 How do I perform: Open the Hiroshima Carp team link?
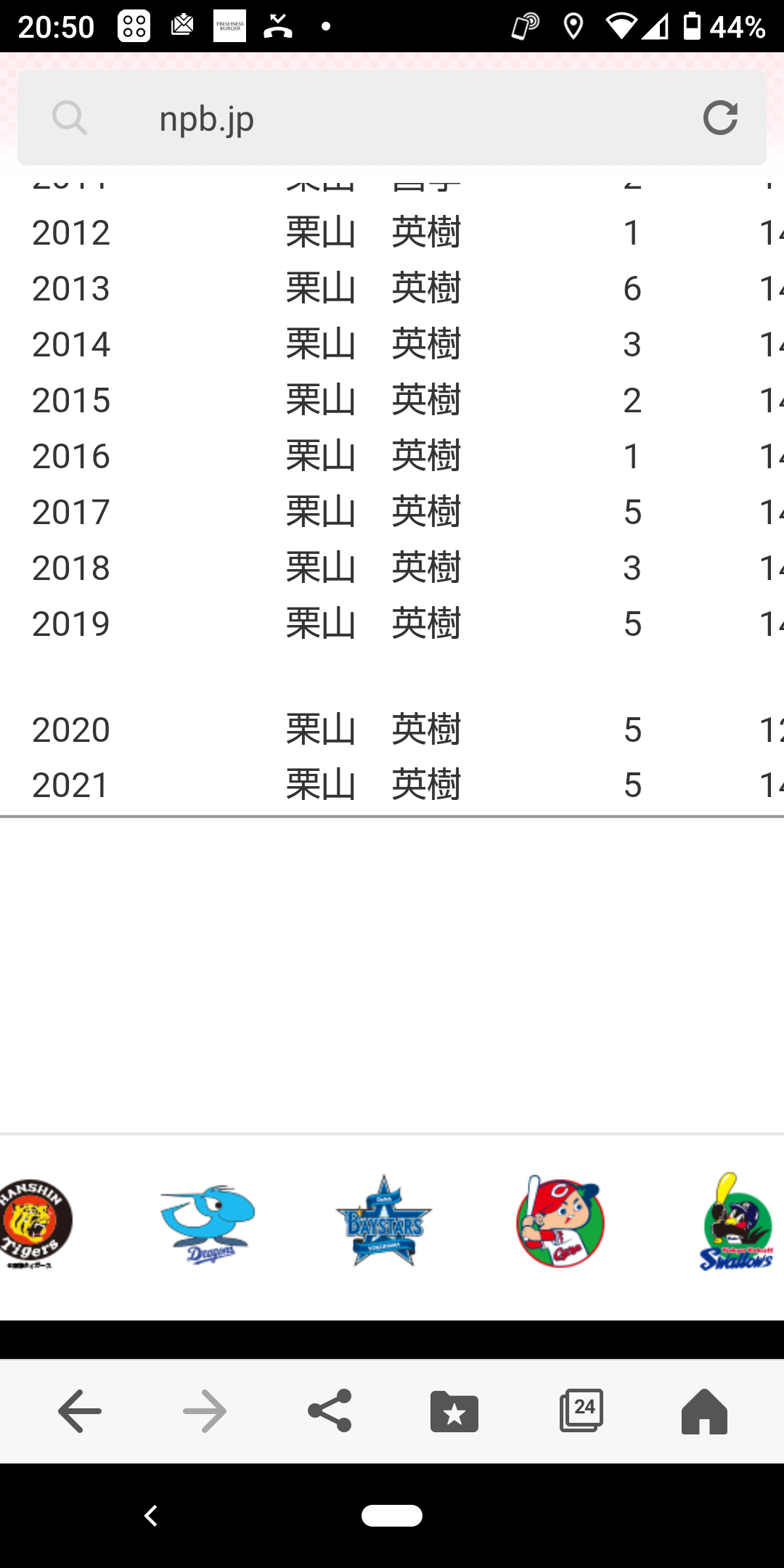coord(560,1222)
